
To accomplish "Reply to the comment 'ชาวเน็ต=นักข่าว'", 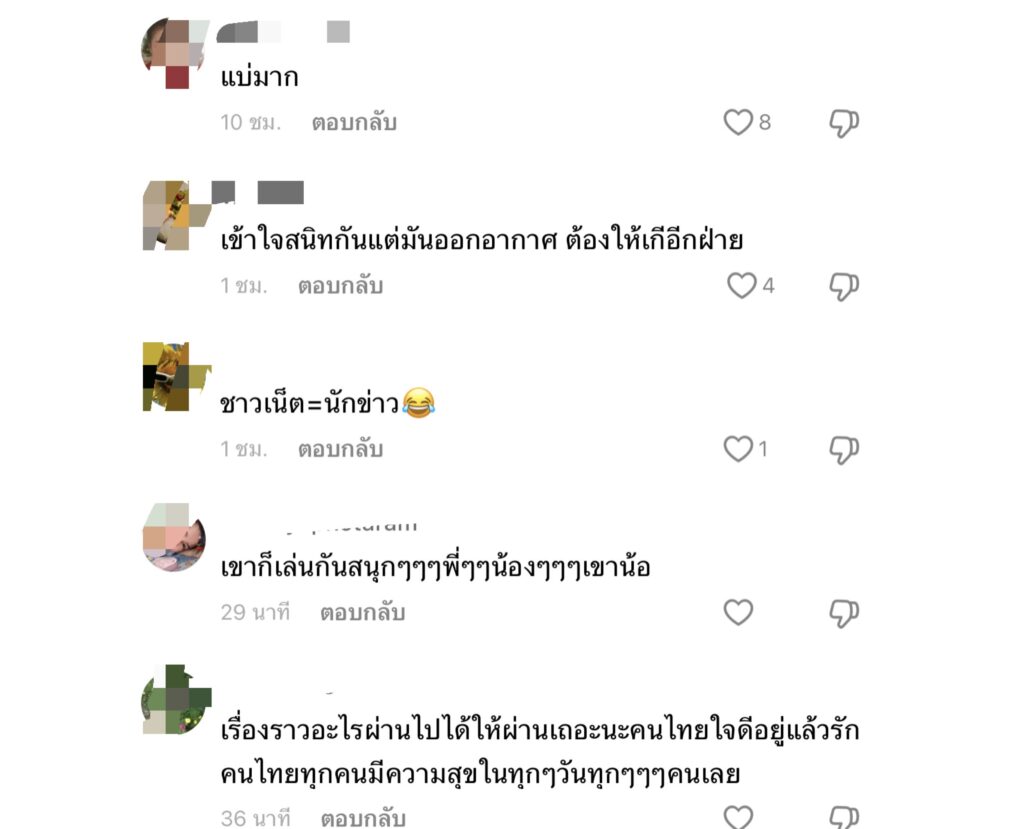I will (340, 449).
